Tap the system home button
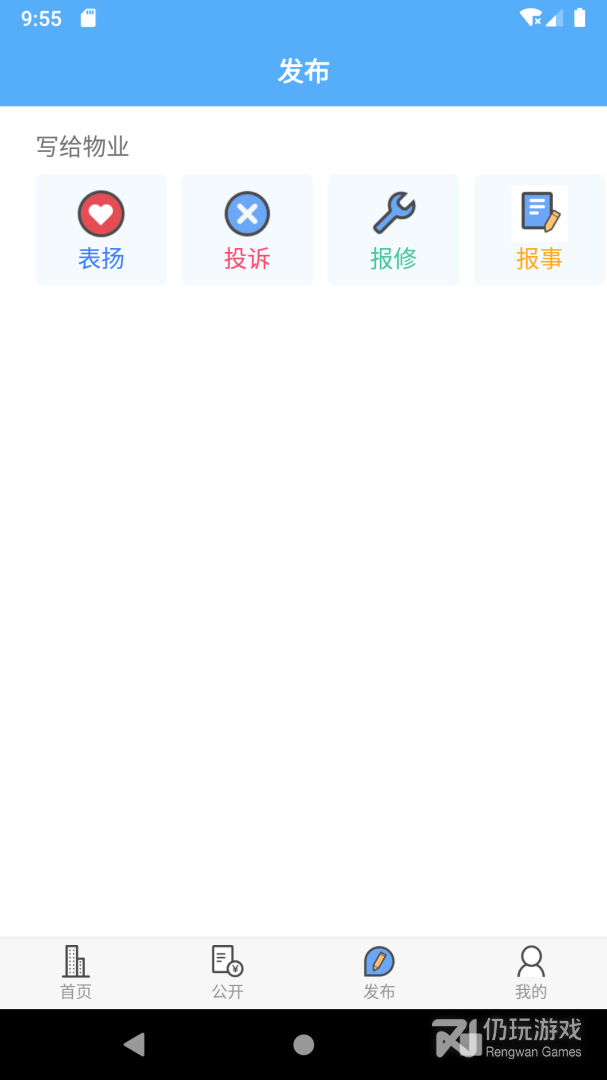The image size is (607, 1080). click(303, 1044)
